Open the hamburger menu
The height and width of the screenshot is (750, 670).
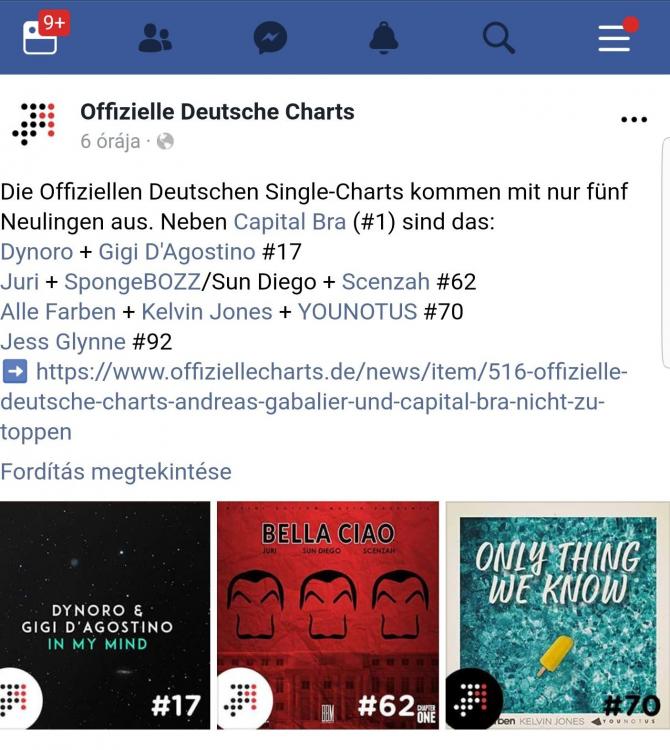click(x=614, y=38)
